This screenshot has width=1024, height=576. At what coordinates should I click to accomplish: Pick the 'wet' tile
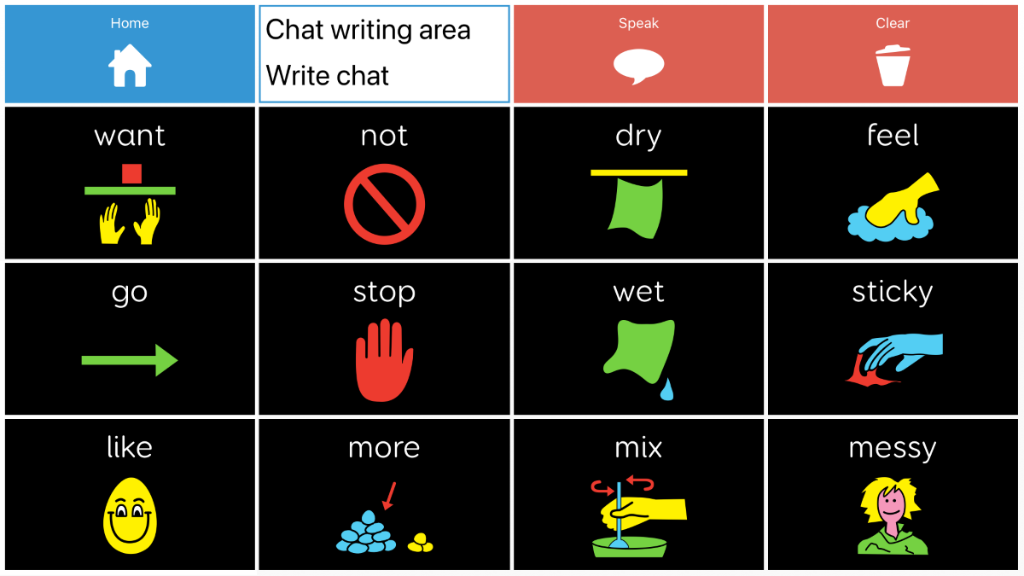(x=639, y=339)
